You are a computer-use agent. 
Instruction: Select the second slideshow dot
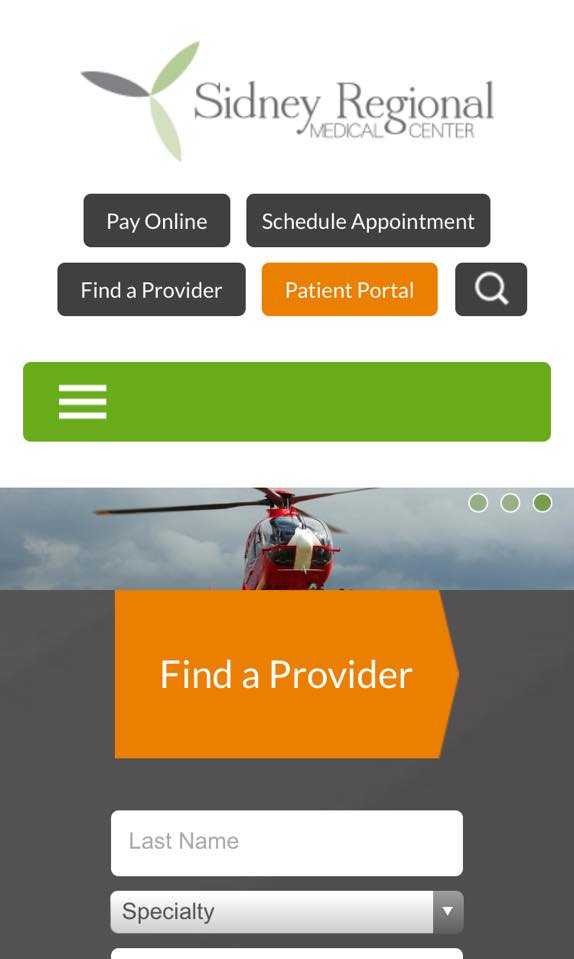pyautogui.click(x=510, y=503)
